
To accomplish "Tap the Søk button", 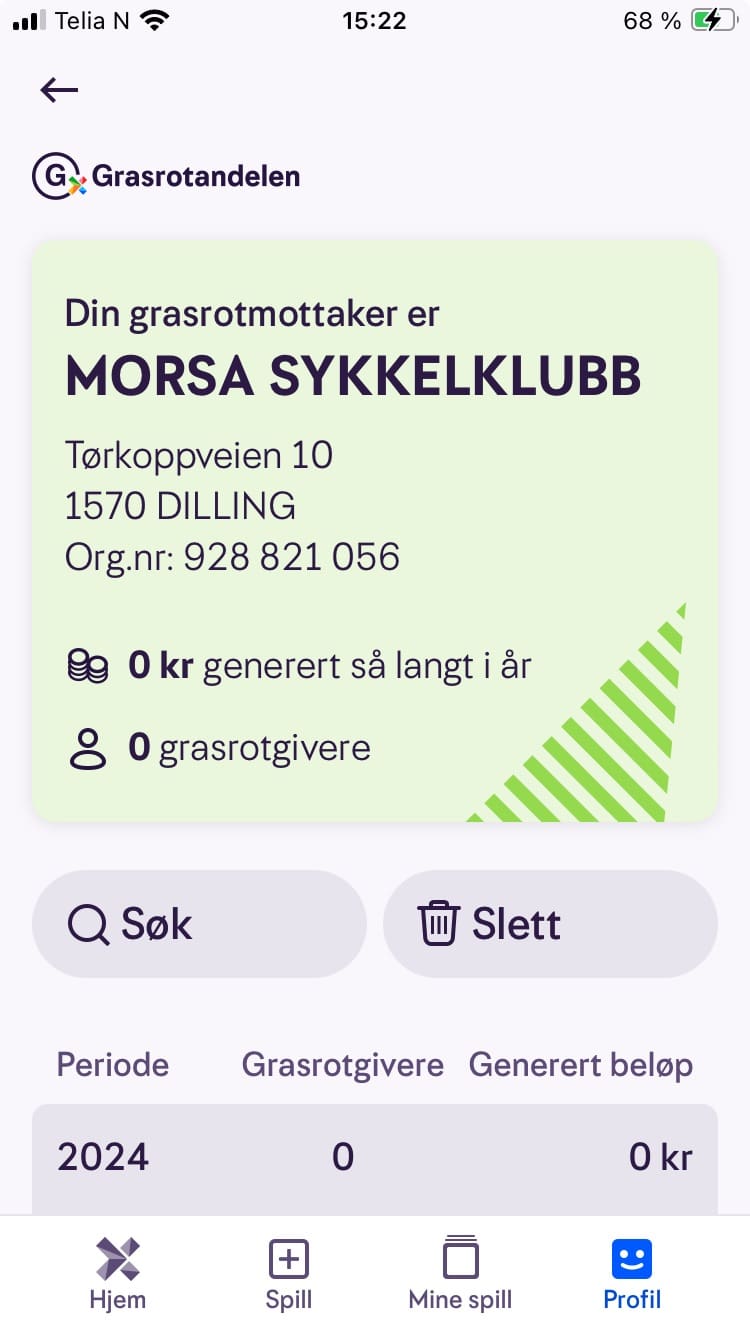I will point(199,924).
